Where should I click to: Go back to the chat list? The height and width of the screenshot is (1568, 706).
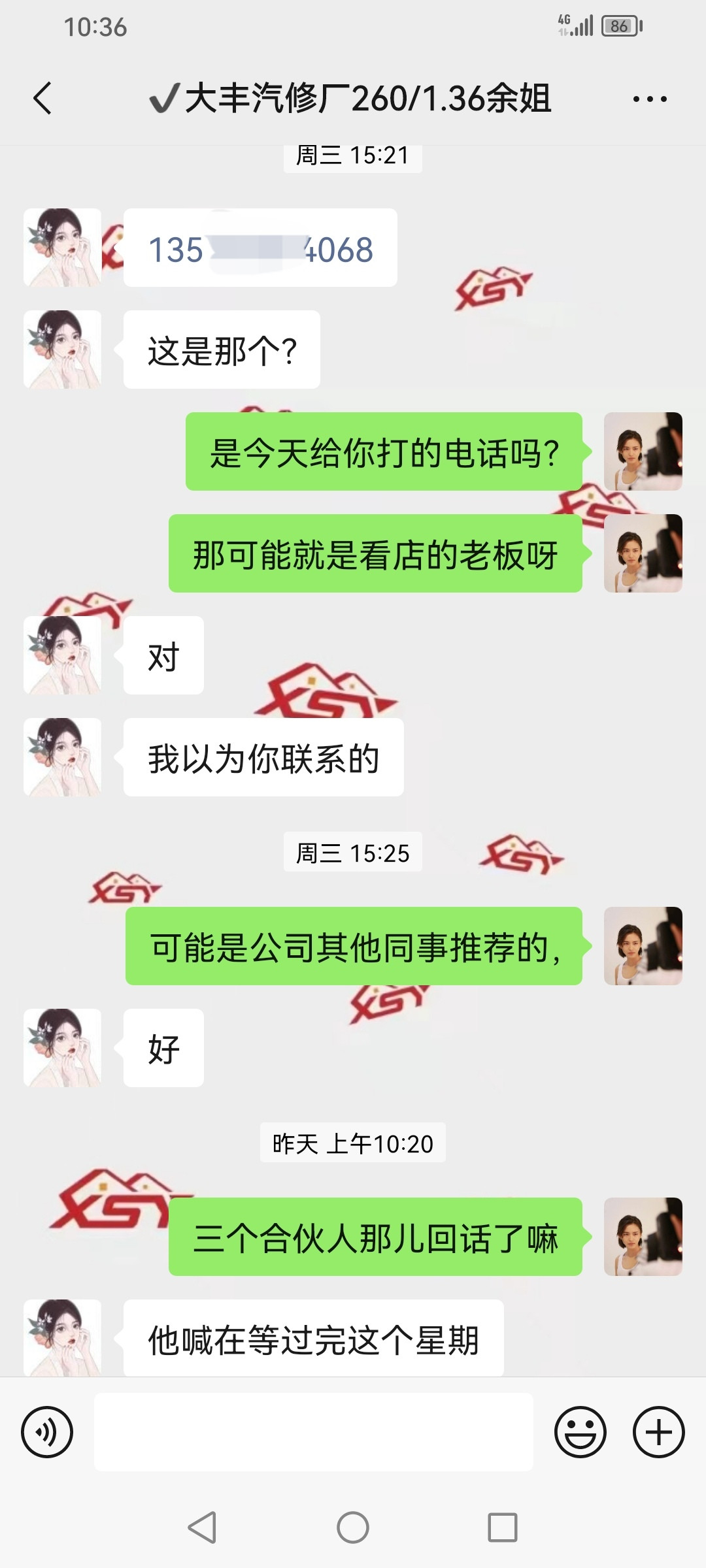42,99
